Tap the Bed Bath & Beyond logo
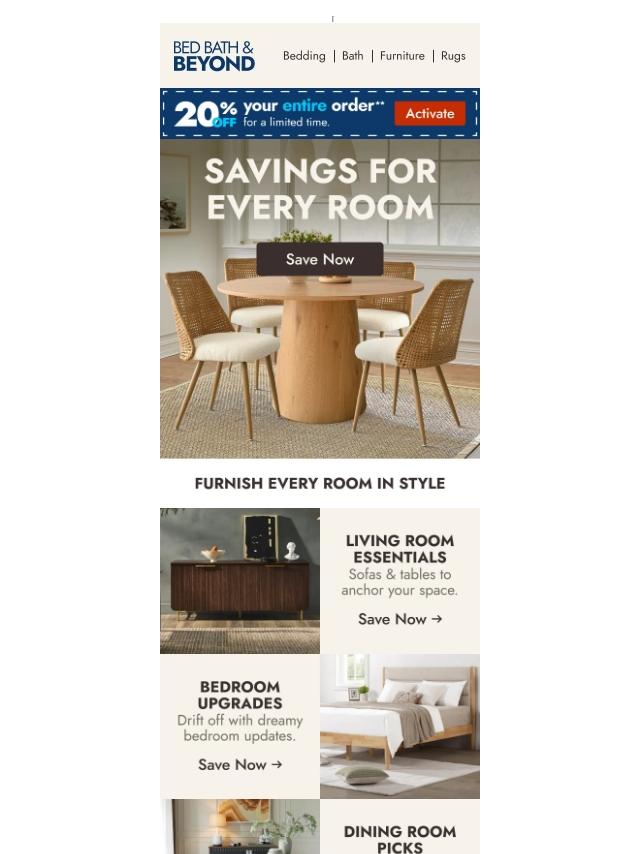This screenshot has height=854, width=640. click(214, 56)
